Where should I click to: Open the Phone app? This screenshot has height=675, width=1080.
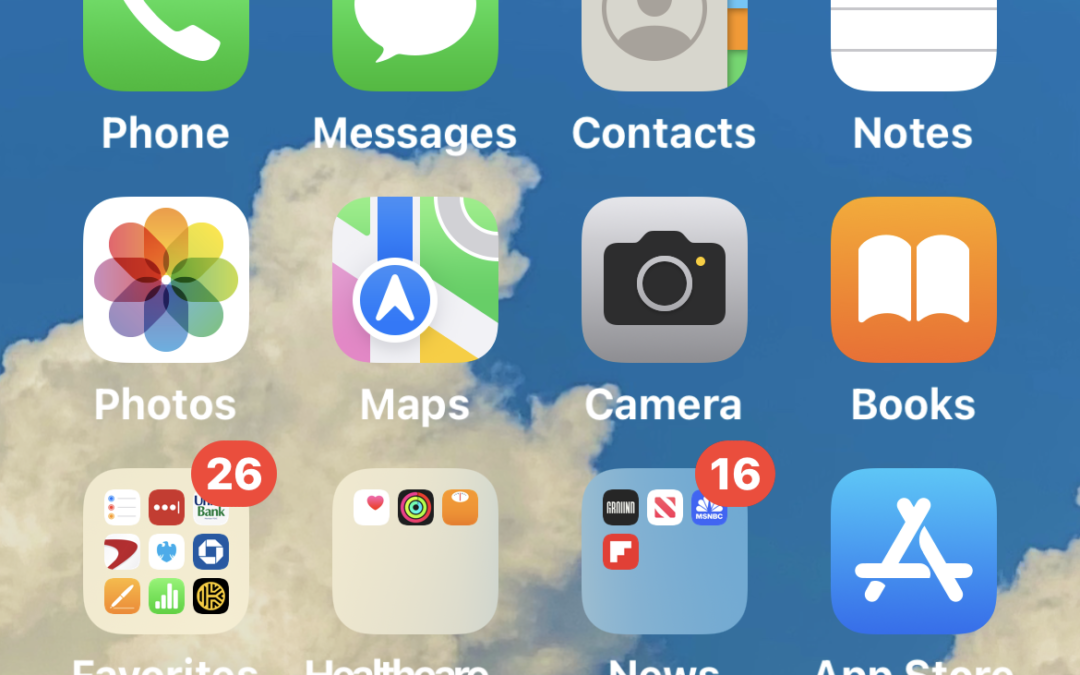165,45
